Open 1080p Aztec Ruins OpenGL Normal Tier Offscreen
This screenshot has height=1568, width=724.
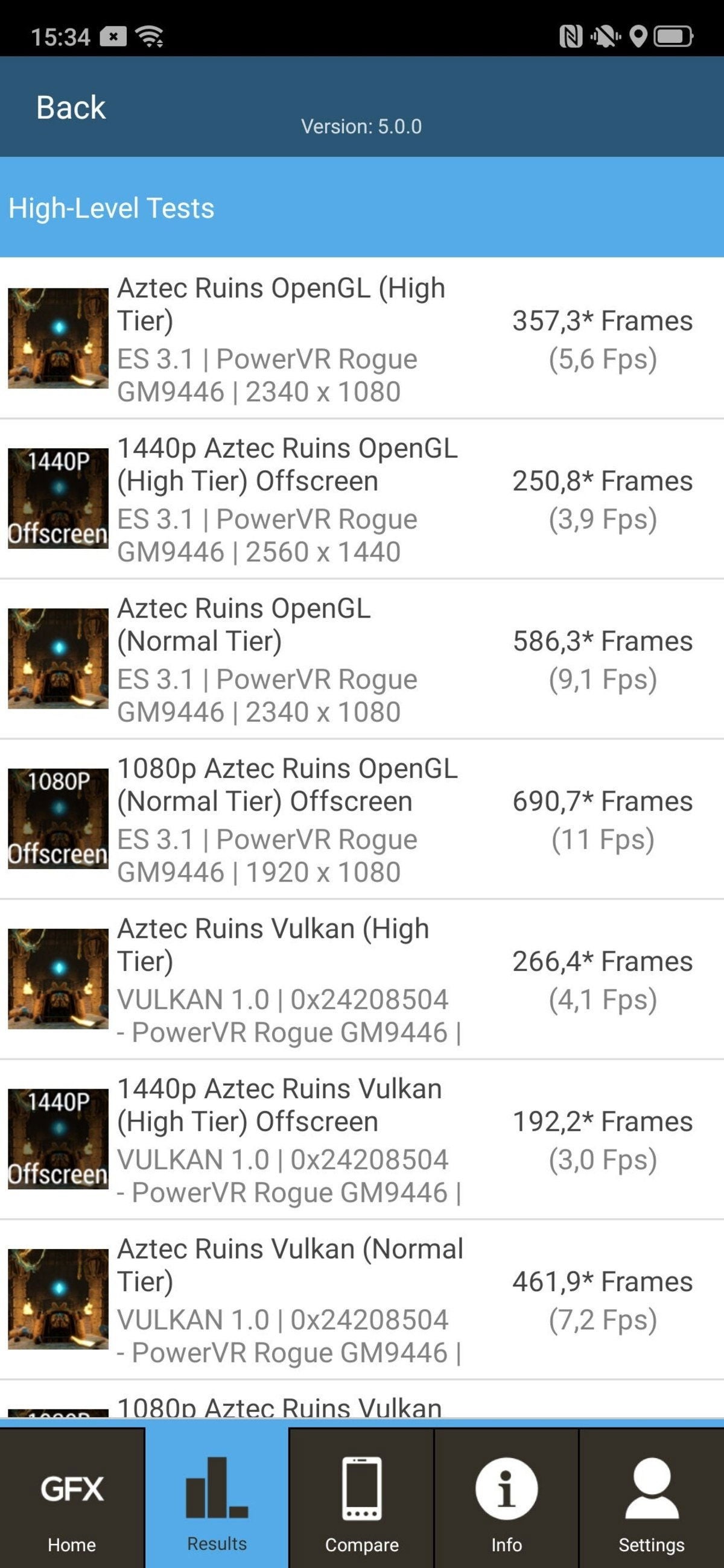pyautogui.click(x=361, y=820)
